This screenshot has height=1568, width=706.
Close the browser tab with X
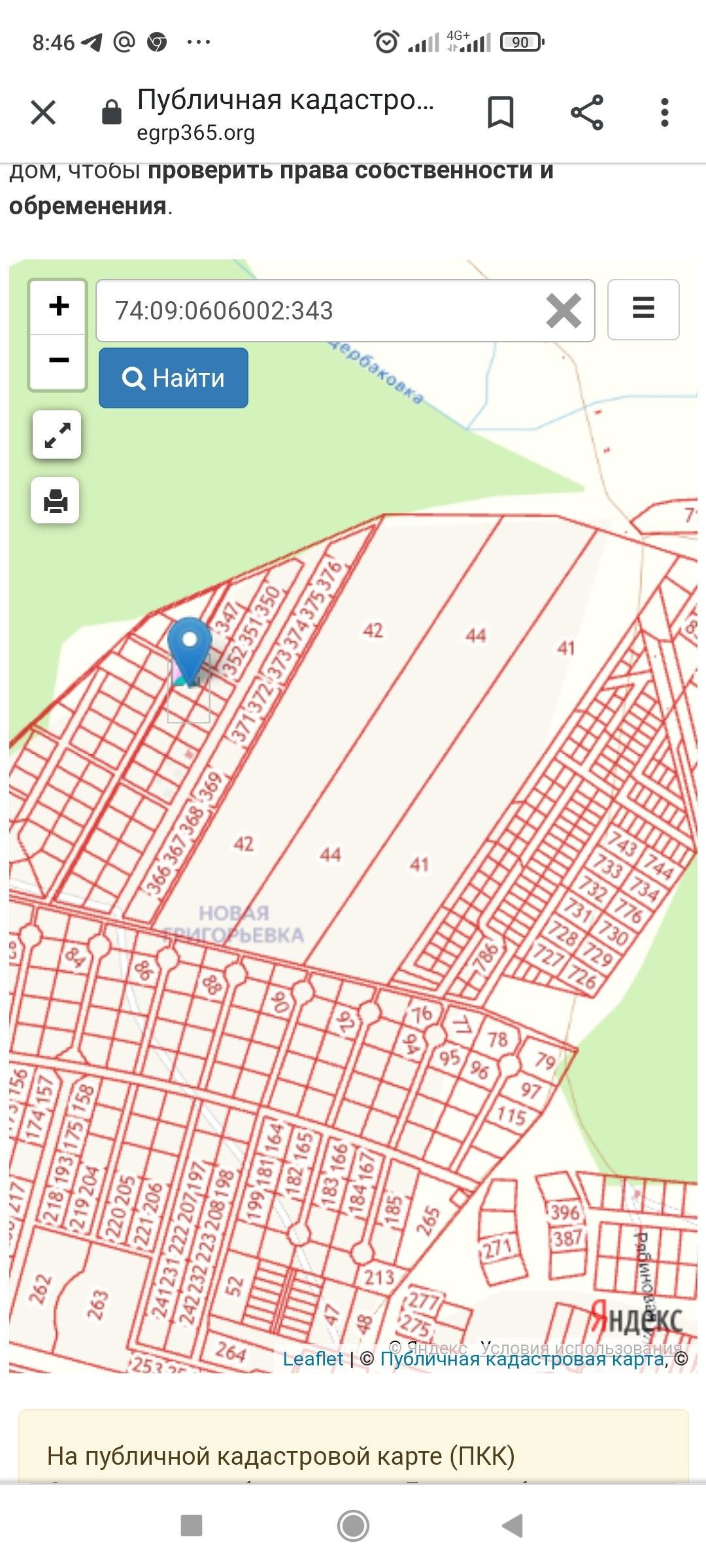(43, 112)
